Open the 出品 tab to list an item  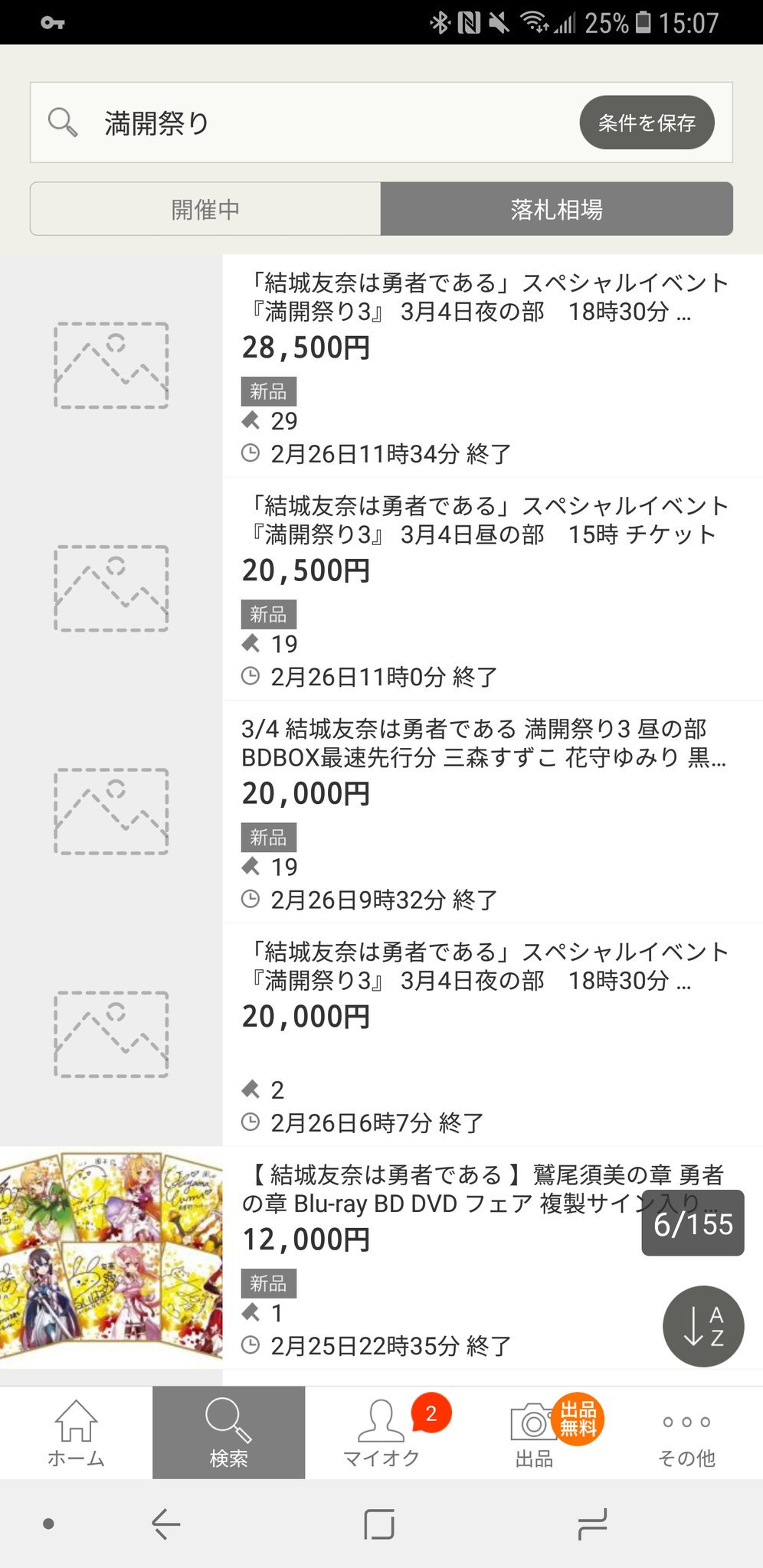pos(534,1432)
